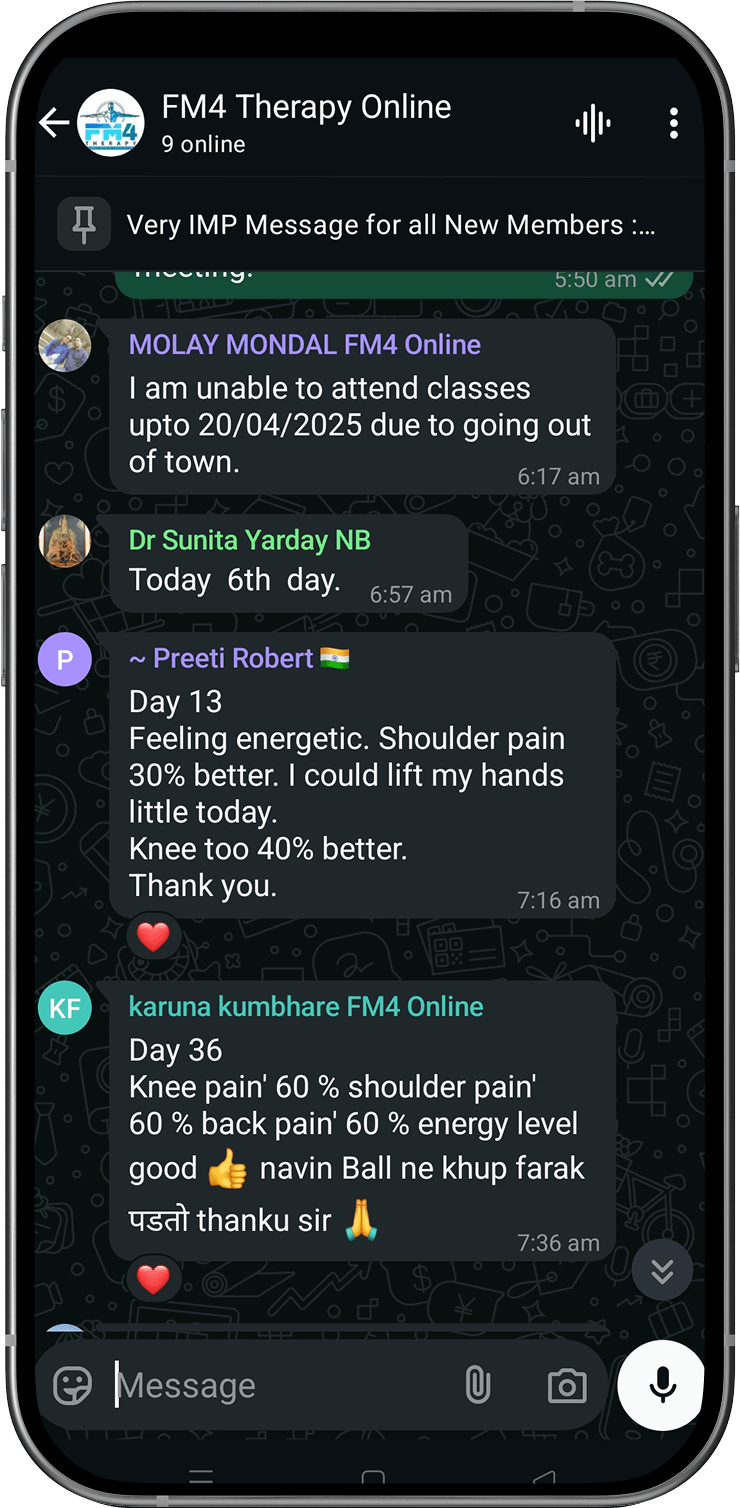
Task: Focus the Message text field
Action: pyautogui.click(x=280, y=1386)
